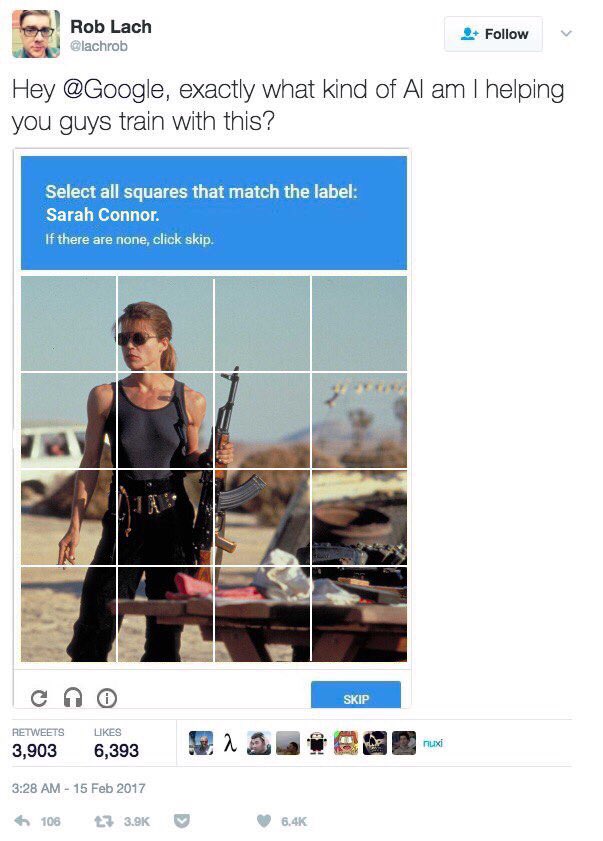View the 3,903 retweets list
Screen dimensions: 603x841
pyautogui.click(x=35, y=750)
